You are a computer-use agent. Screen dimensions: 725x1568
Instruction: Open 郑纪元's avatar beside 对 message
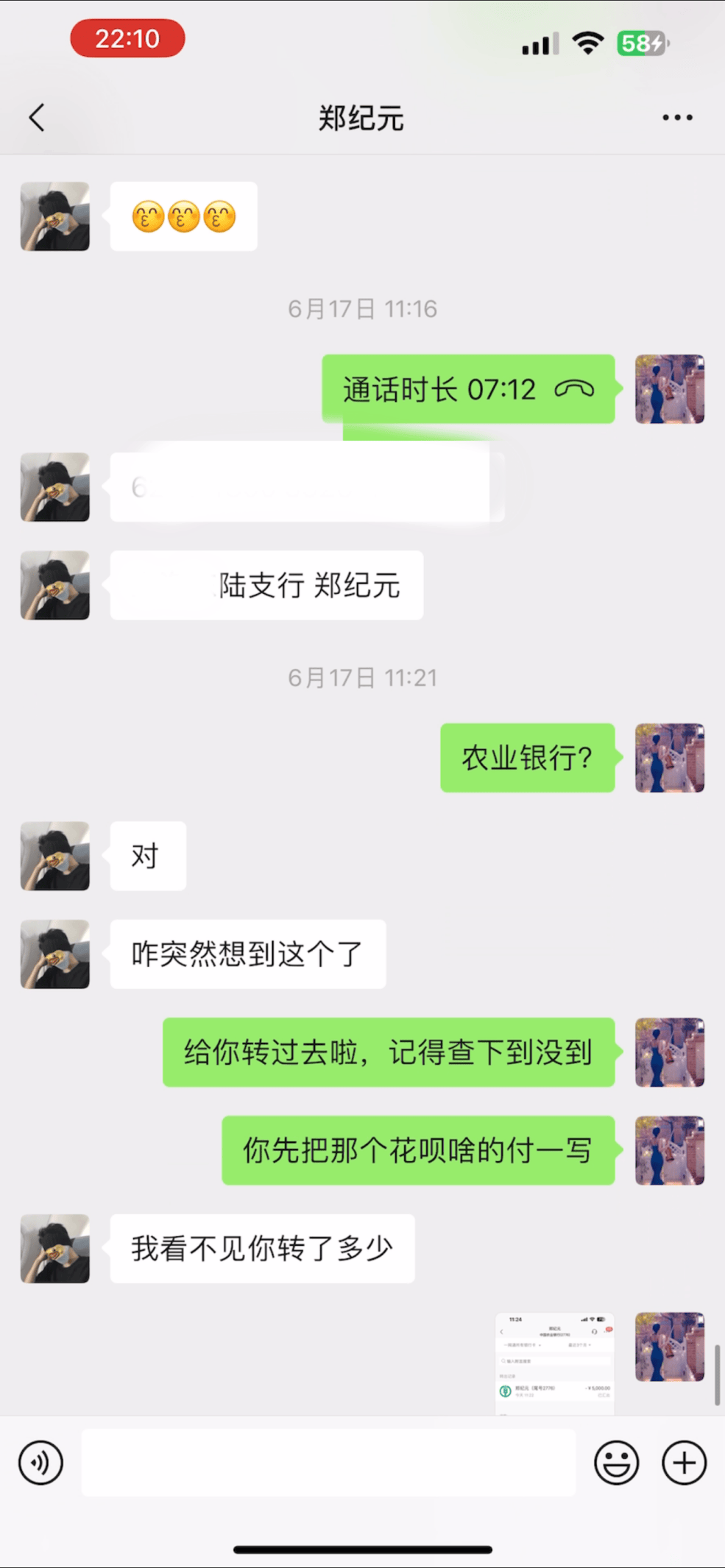[55, 856]
